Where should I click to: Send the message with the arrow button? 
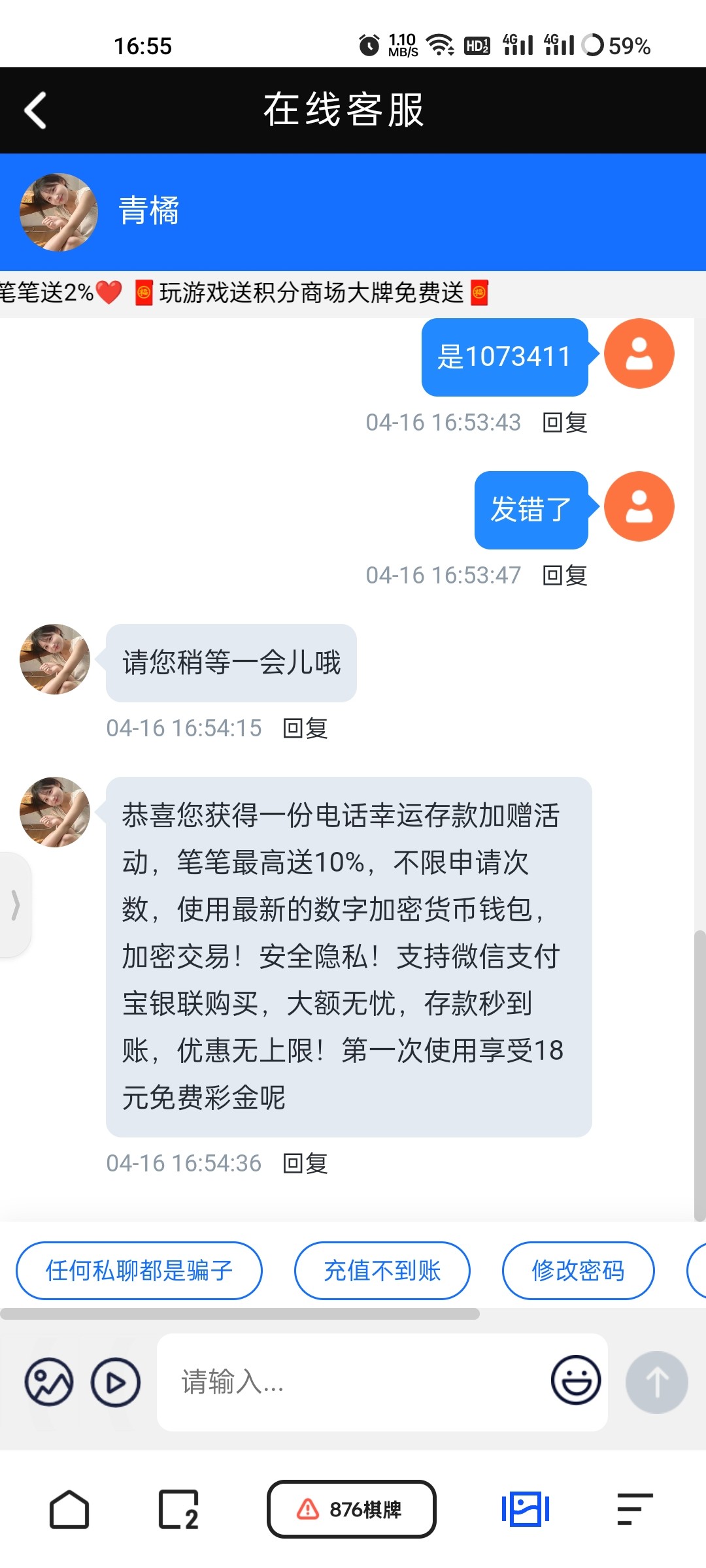656,1382
